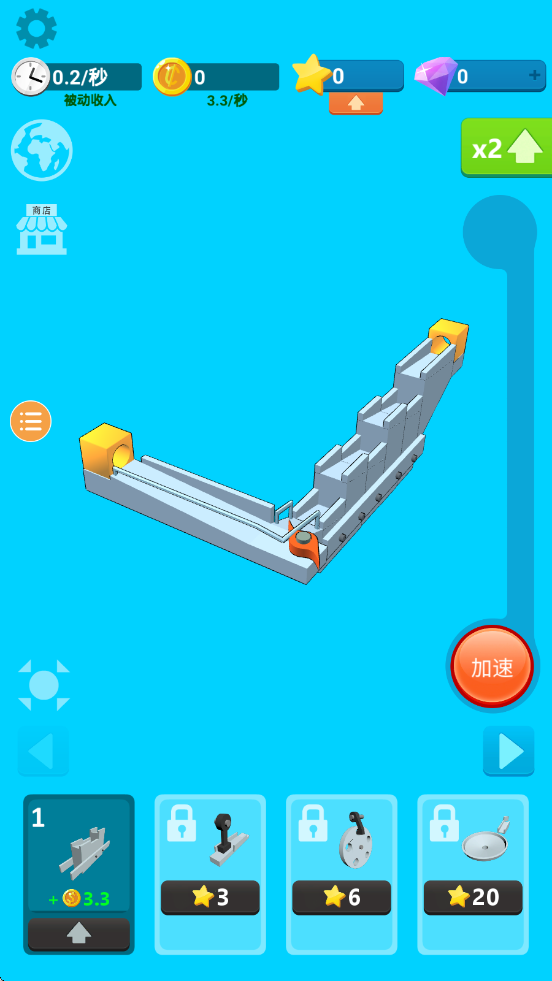This screenshot has height=981, width=552.
Task: Open the settings gear
Action: point(36,28)
